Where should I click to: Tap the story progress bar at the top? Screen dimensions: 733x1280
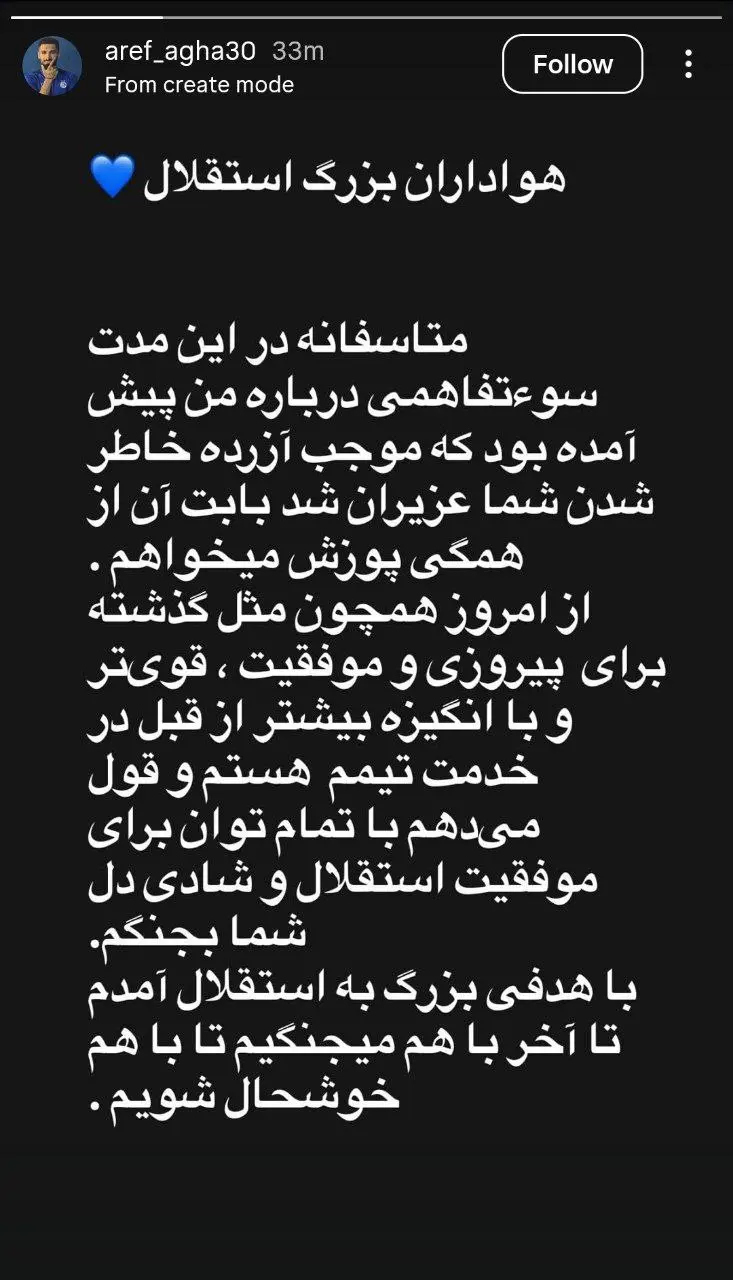click(x=366, y=14)
